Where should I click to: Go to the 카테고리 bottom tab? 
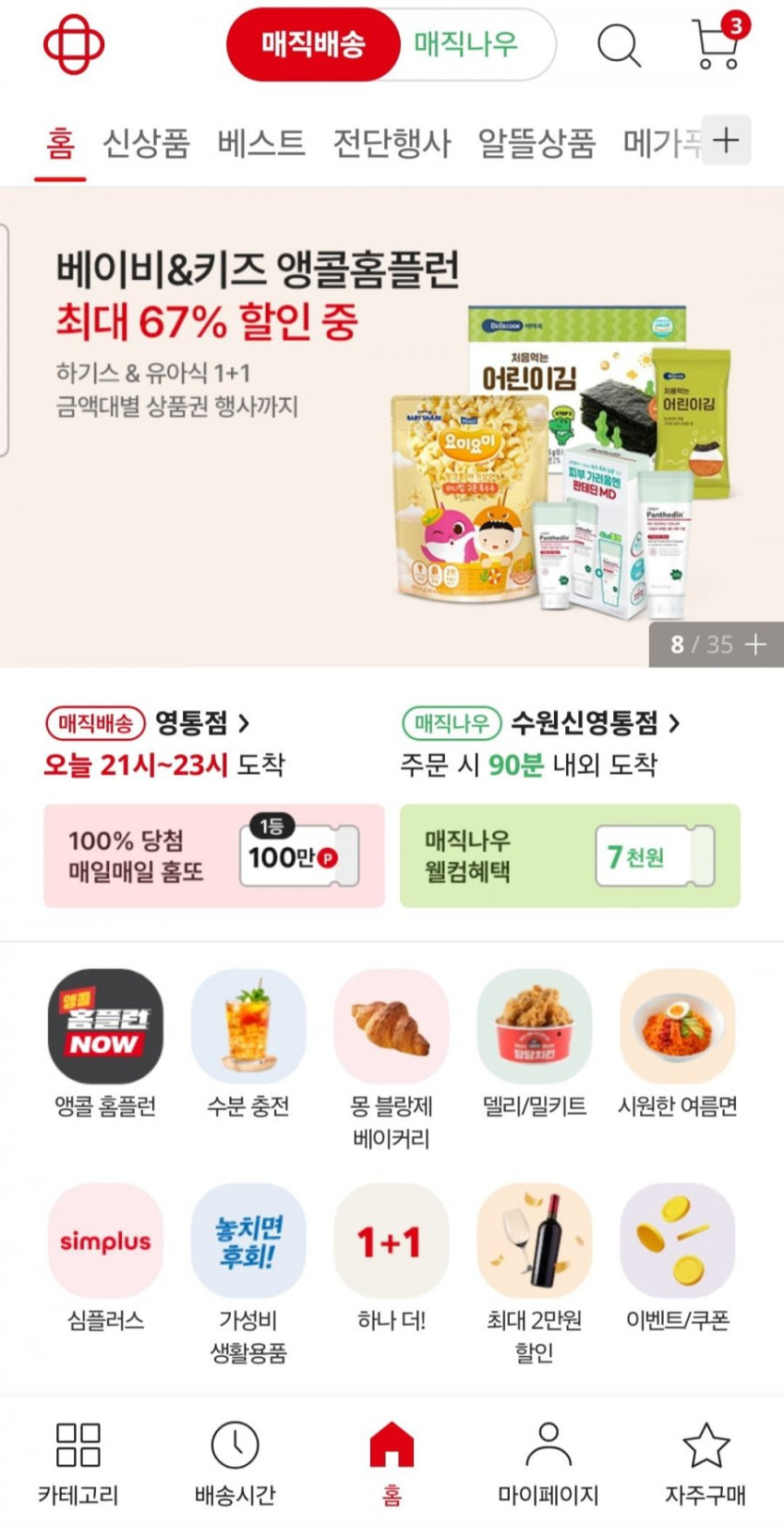[78, 1463]
